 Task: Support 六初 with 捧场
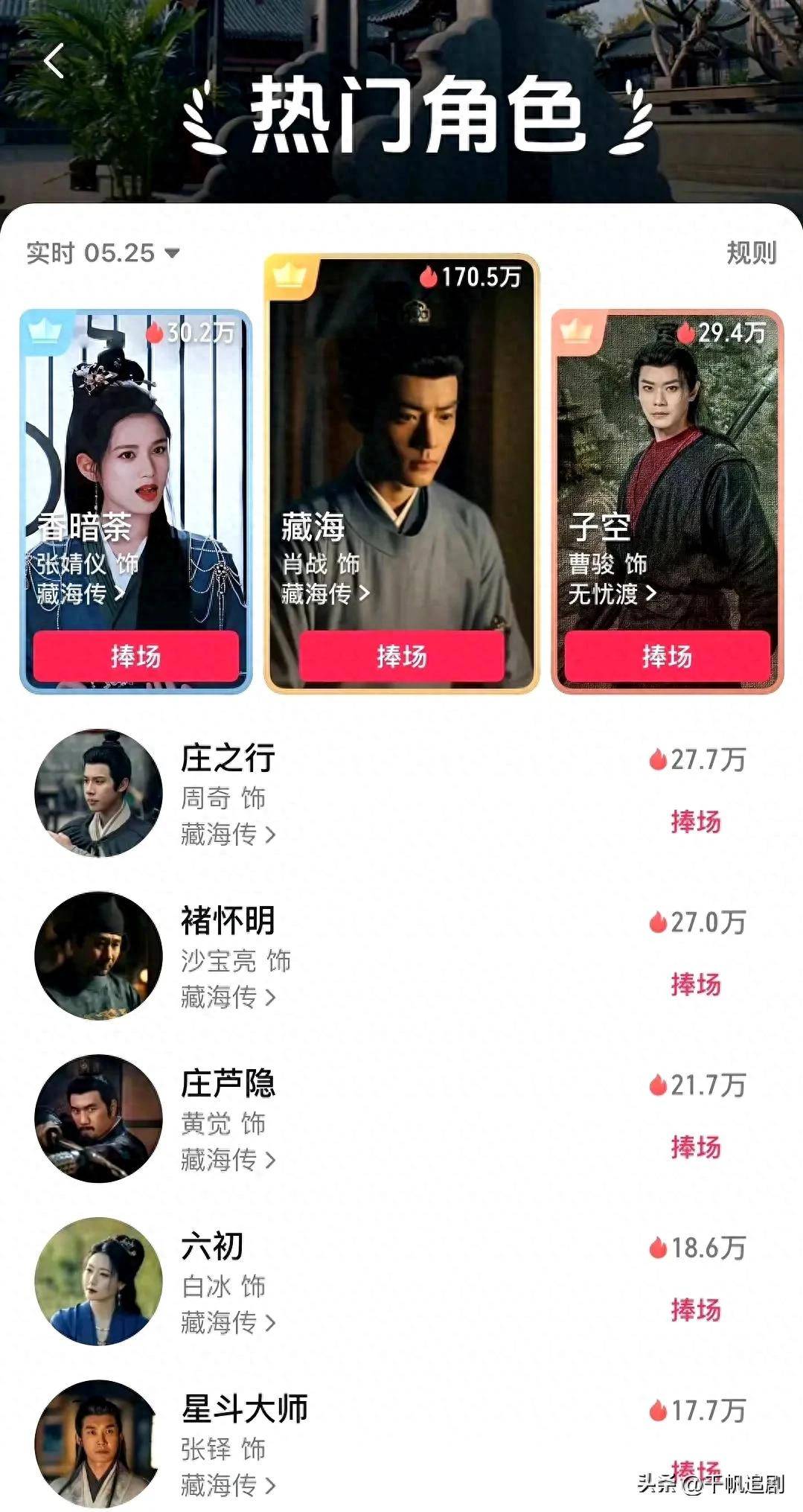point(695,1310)
